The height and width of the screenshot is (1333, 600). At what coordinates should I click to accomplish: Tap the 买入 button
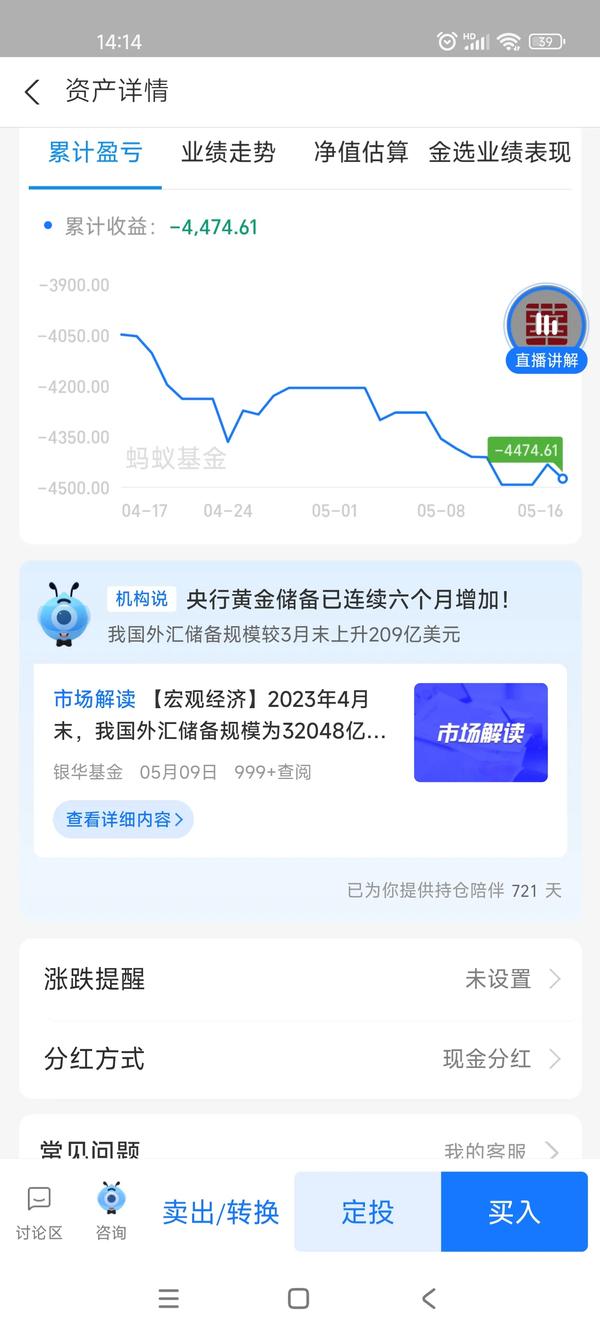coord(514,1212)
